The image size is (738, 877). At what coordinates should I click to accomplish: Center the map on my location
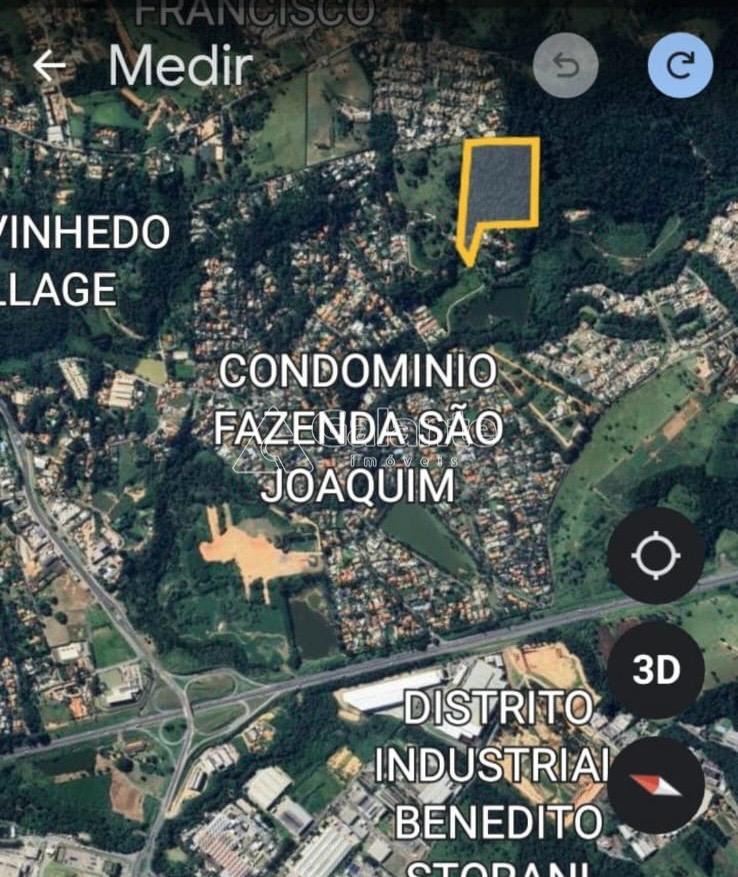[655, 556]
